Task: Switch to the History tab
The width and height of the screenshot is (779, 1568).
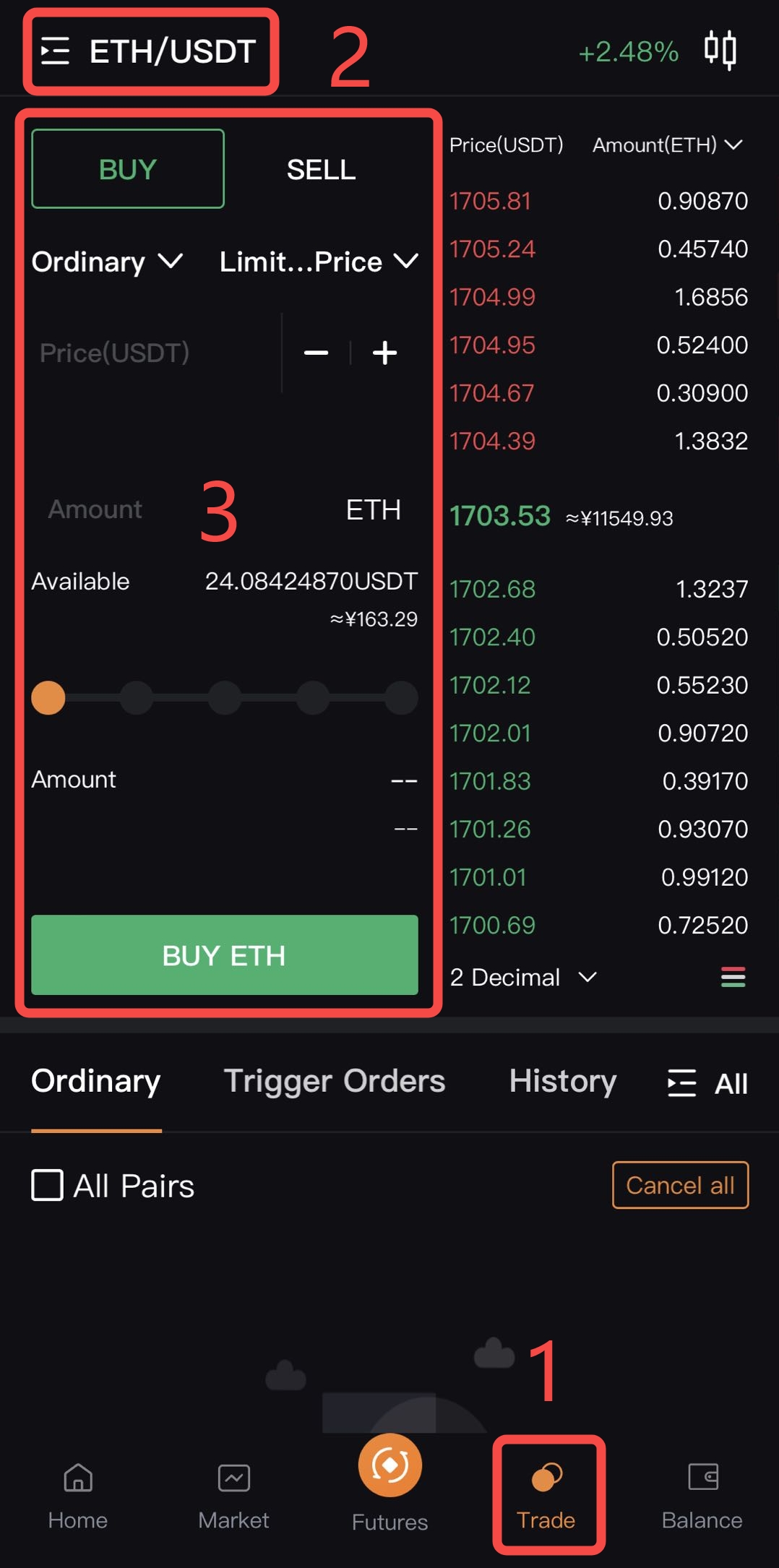Action: pos(562,1081)
